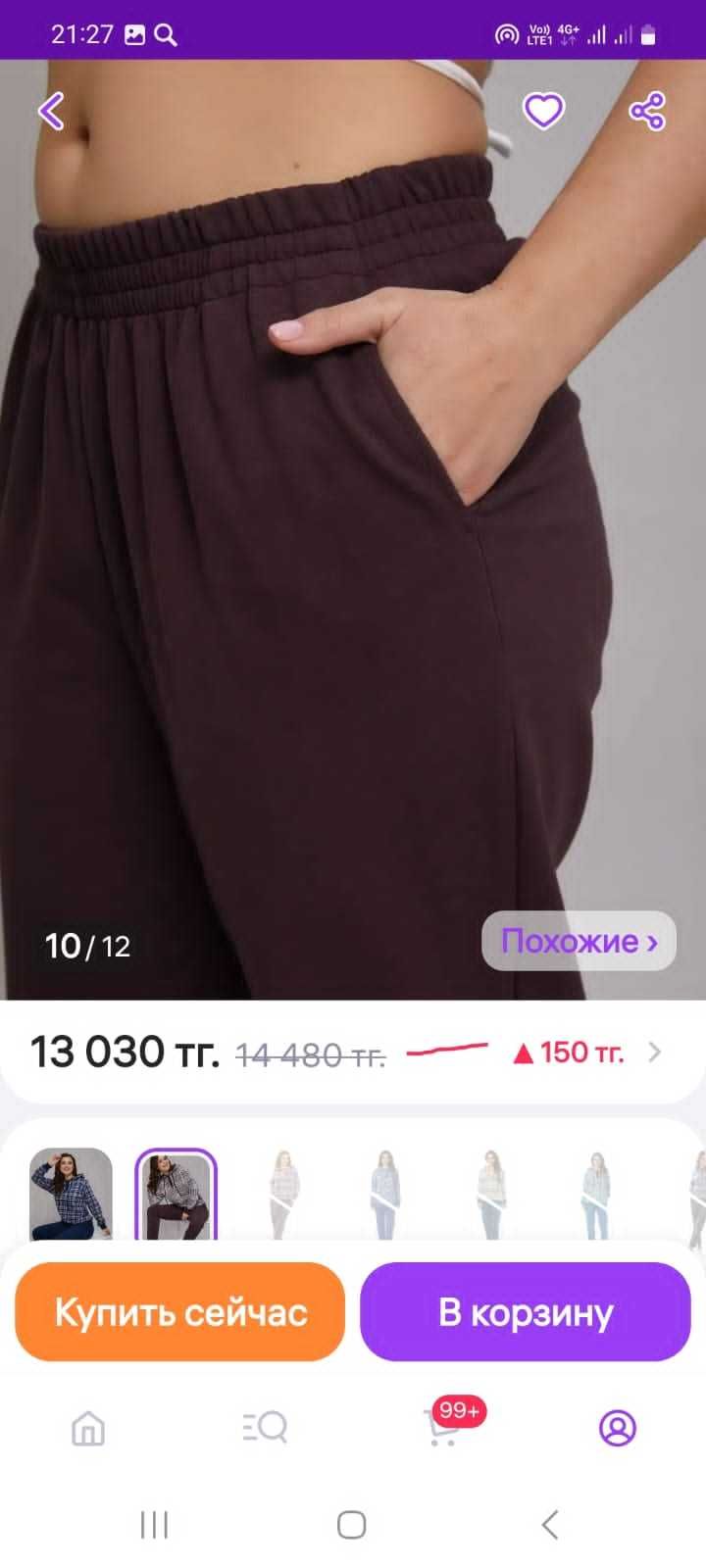Viewport: 706px width, 1568px height.
Task: Go to the home tab
Action: pos(88,1428)
